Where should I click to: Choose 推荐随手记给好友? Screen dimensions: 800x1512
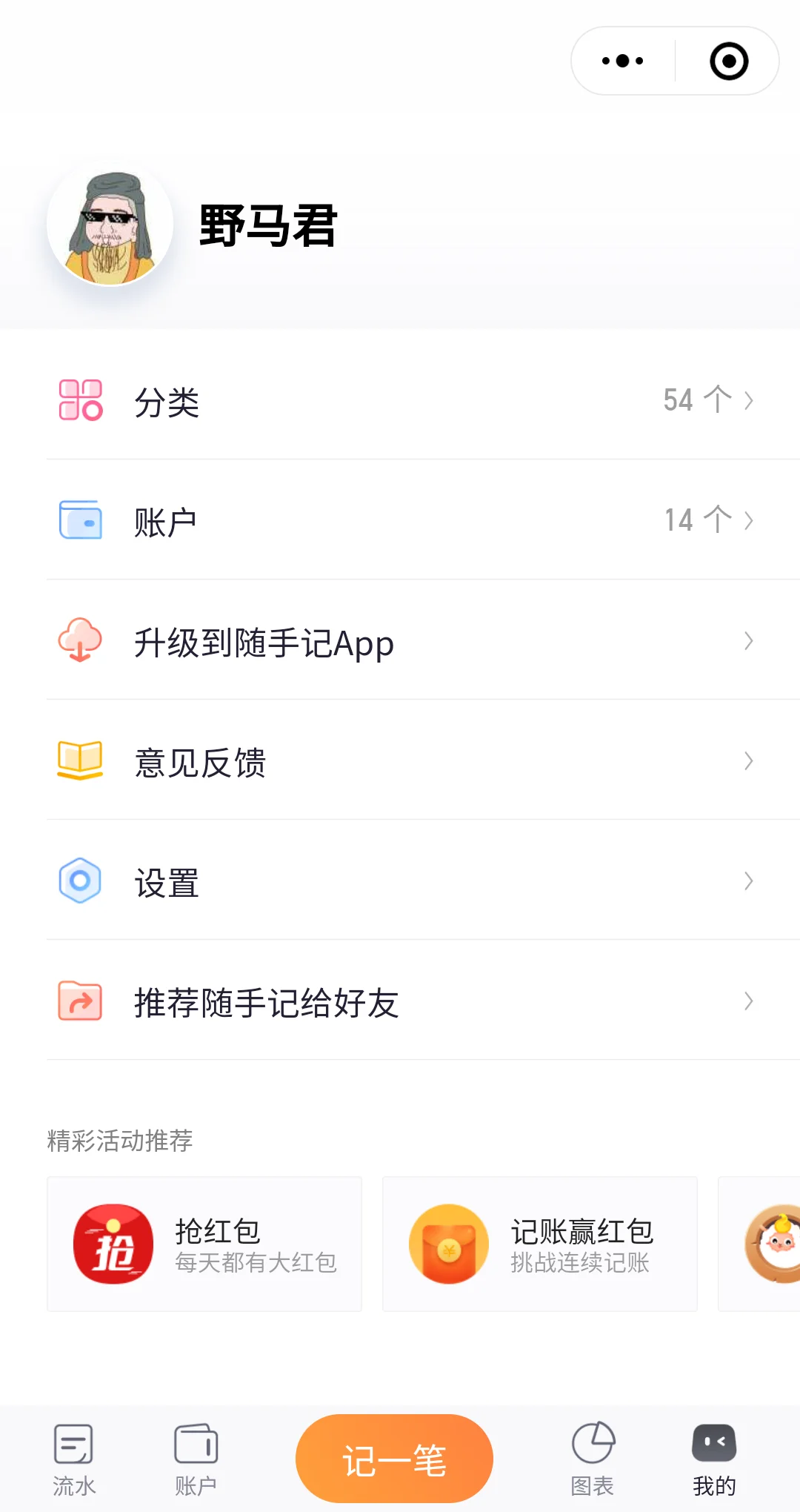tap(400, 1001)
